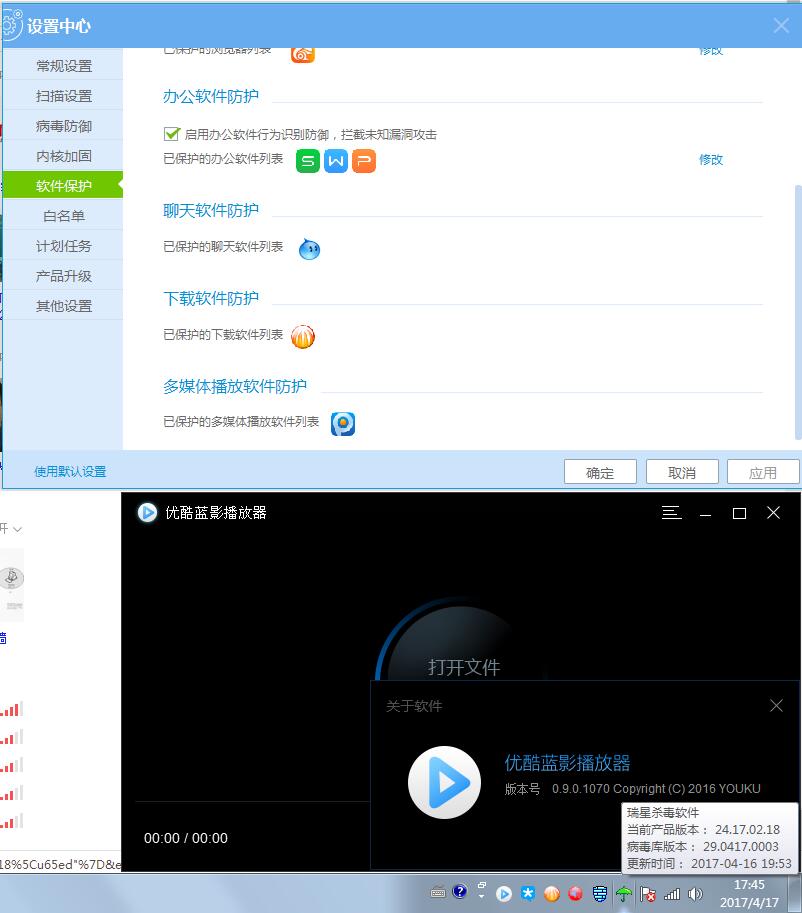Tap the 使用默认设置 link
Screen dimensions: 802x913
(x=70, y=472)
